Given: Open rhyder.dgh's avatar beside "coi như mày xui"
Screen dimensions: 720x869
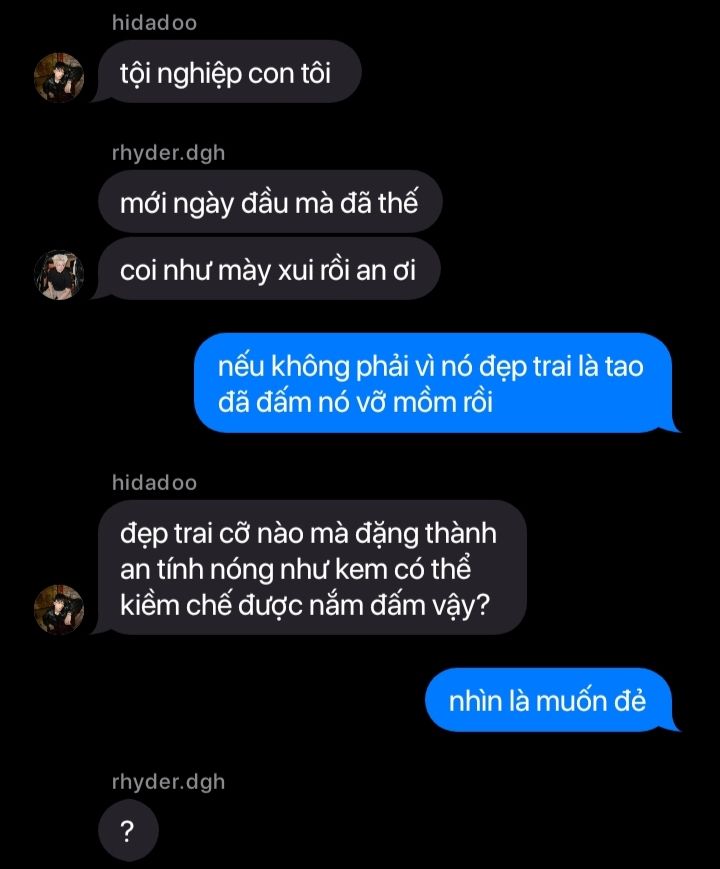Looking at the screenshot, I should [x=58, y=274].
